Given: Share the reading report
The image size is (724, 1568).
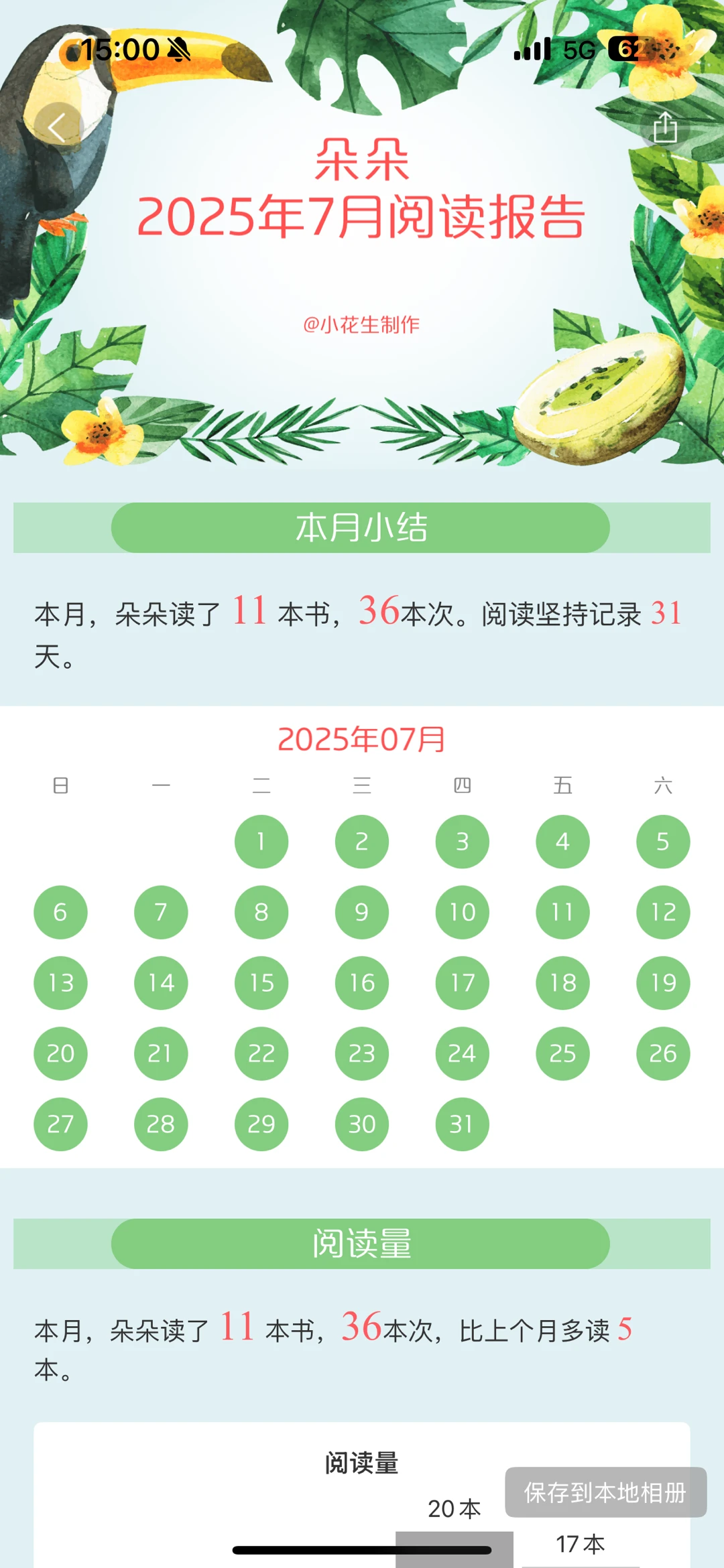Looking at the screenshot, I should click(664, 127).
